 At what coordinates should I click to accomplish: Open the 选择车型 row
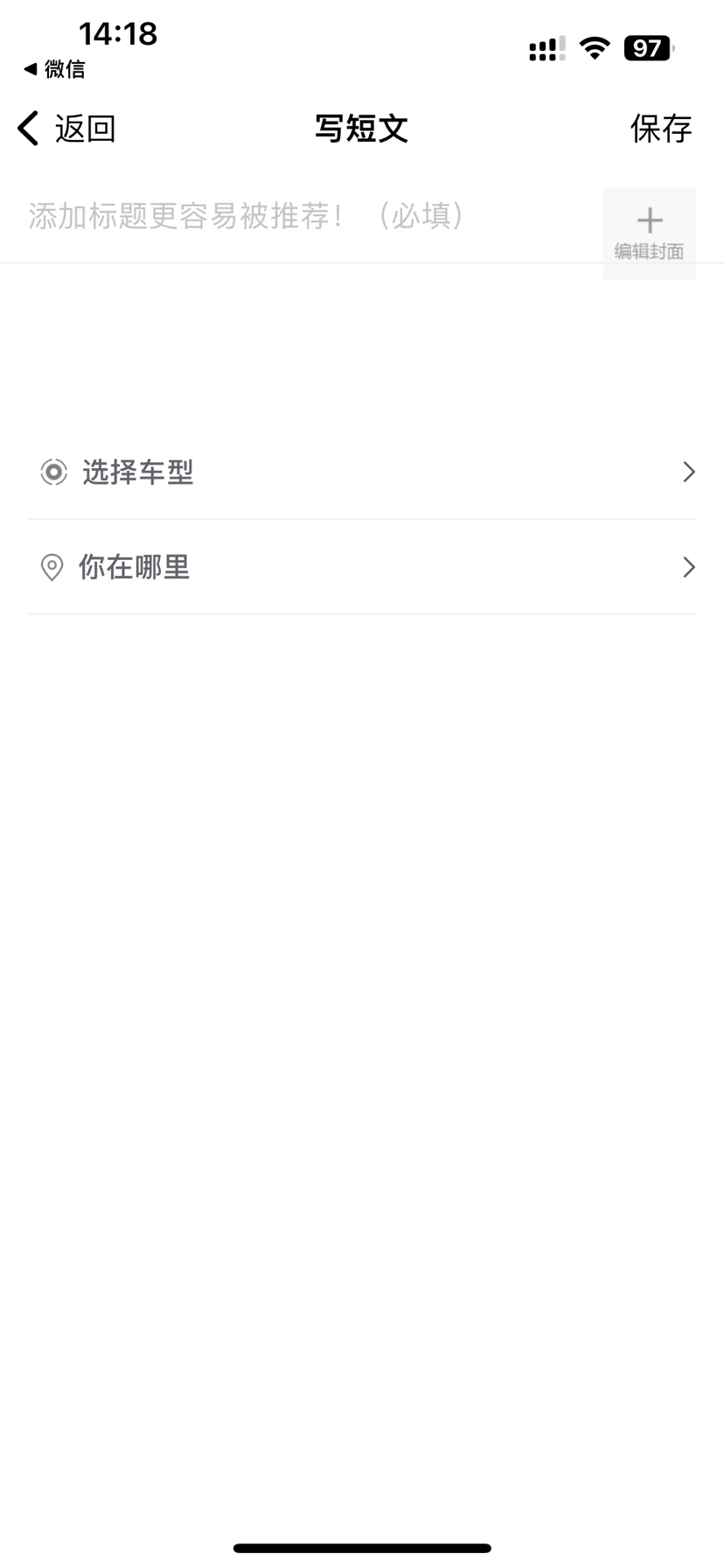coord(362,472)
